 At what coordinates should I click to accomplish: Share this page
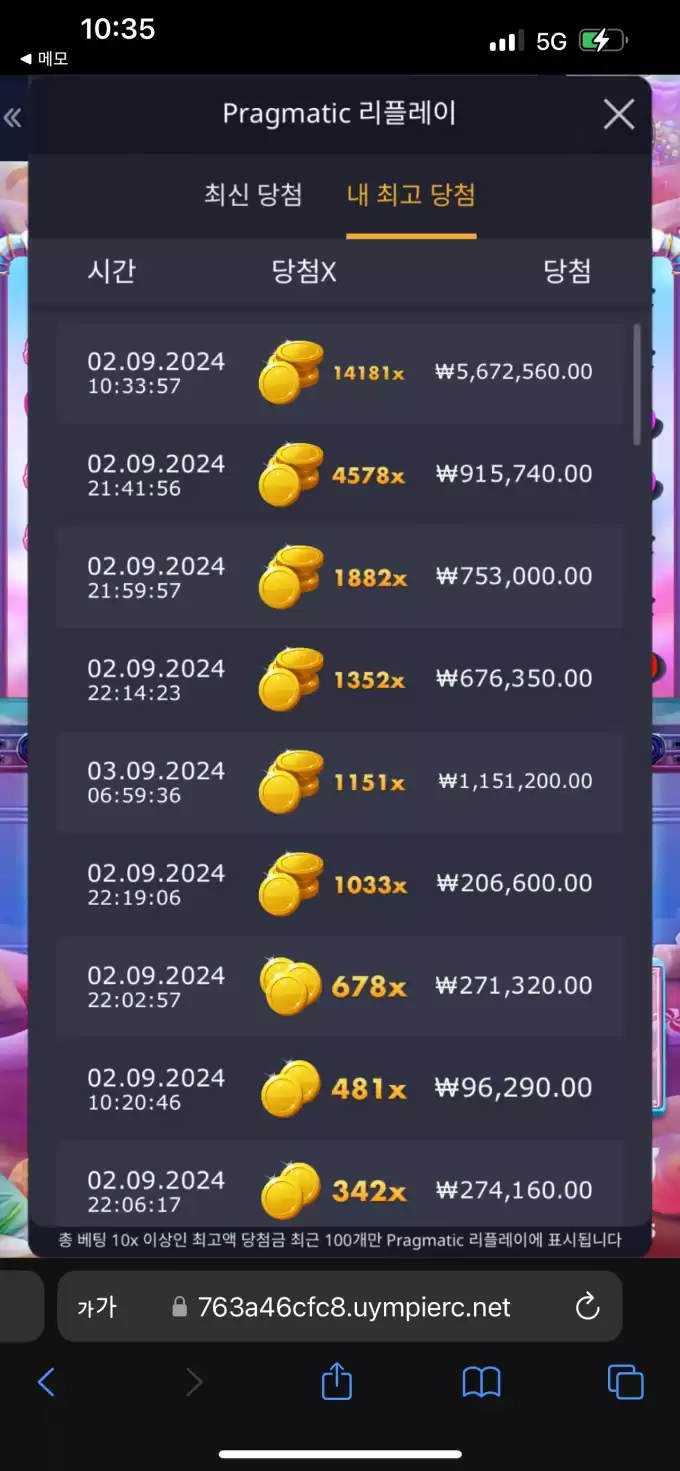[337, 1382]
